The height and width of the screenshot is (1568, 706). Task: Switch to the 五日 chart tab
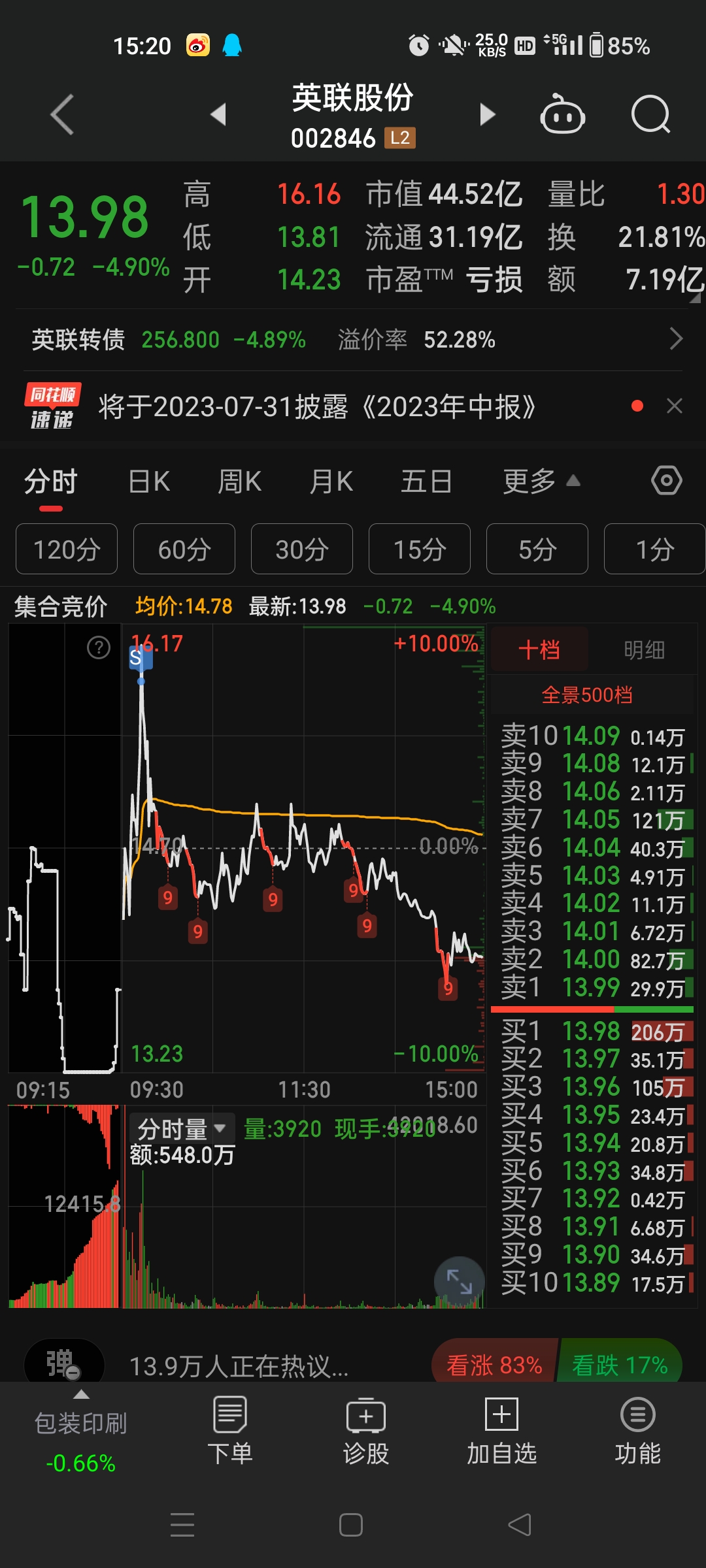coord(426,482)
